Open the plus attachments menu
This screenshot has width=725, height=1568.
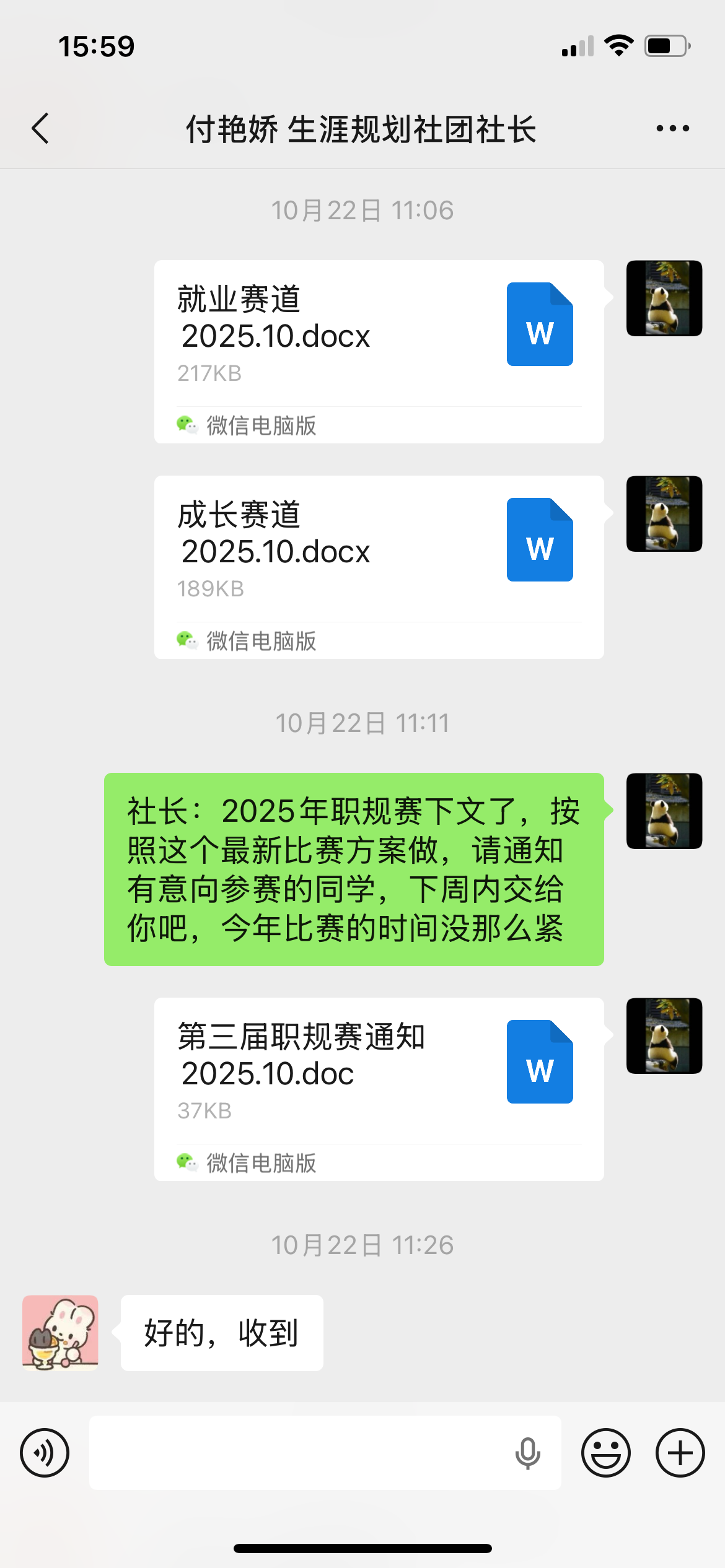click(680, 1453)
